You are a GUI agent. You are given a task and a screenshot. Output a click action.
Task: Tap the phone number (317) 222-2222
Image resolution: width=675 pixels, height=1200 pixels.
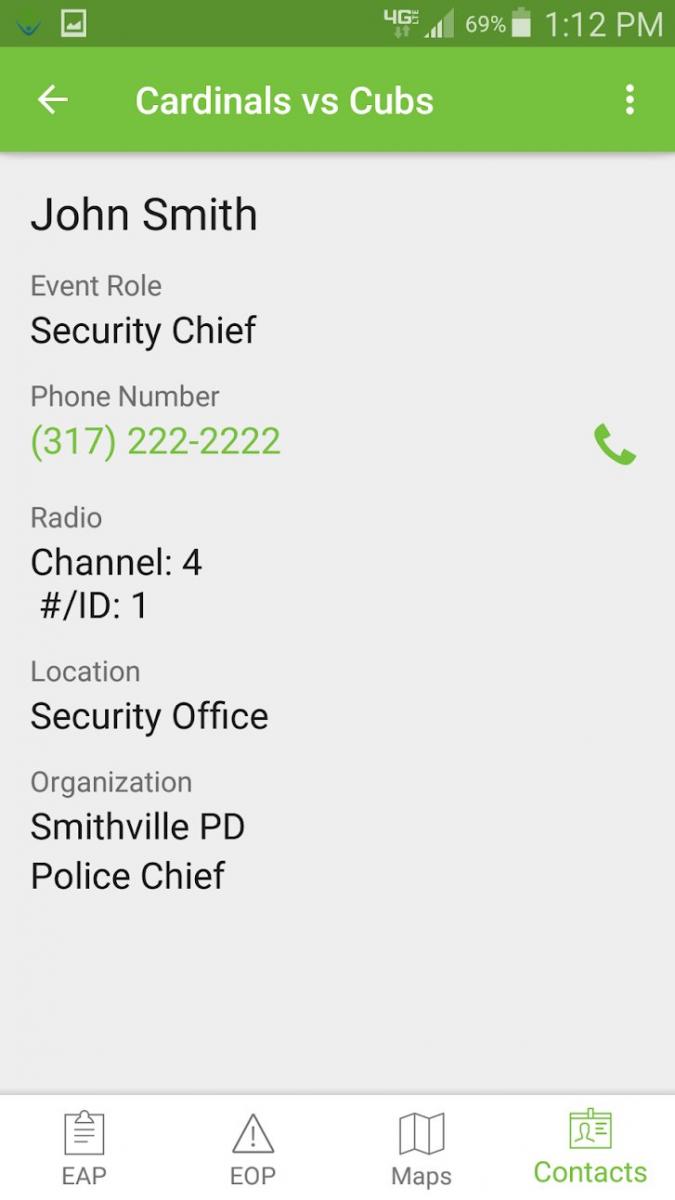click(155, 441)
